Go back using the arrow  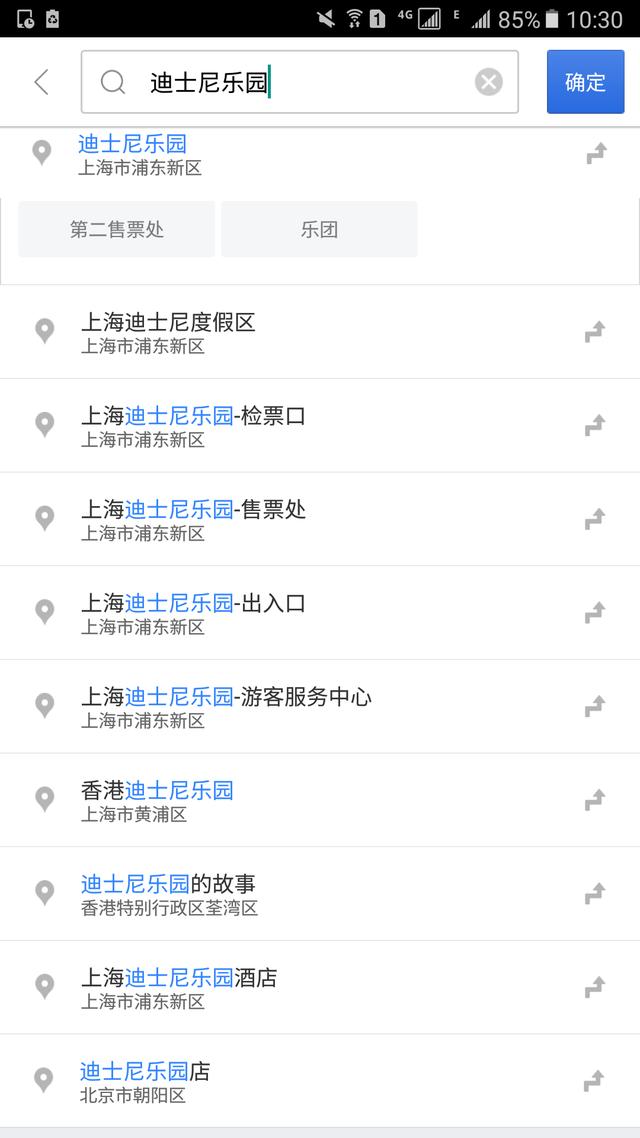pyautogui.click(x=41, y=82)
